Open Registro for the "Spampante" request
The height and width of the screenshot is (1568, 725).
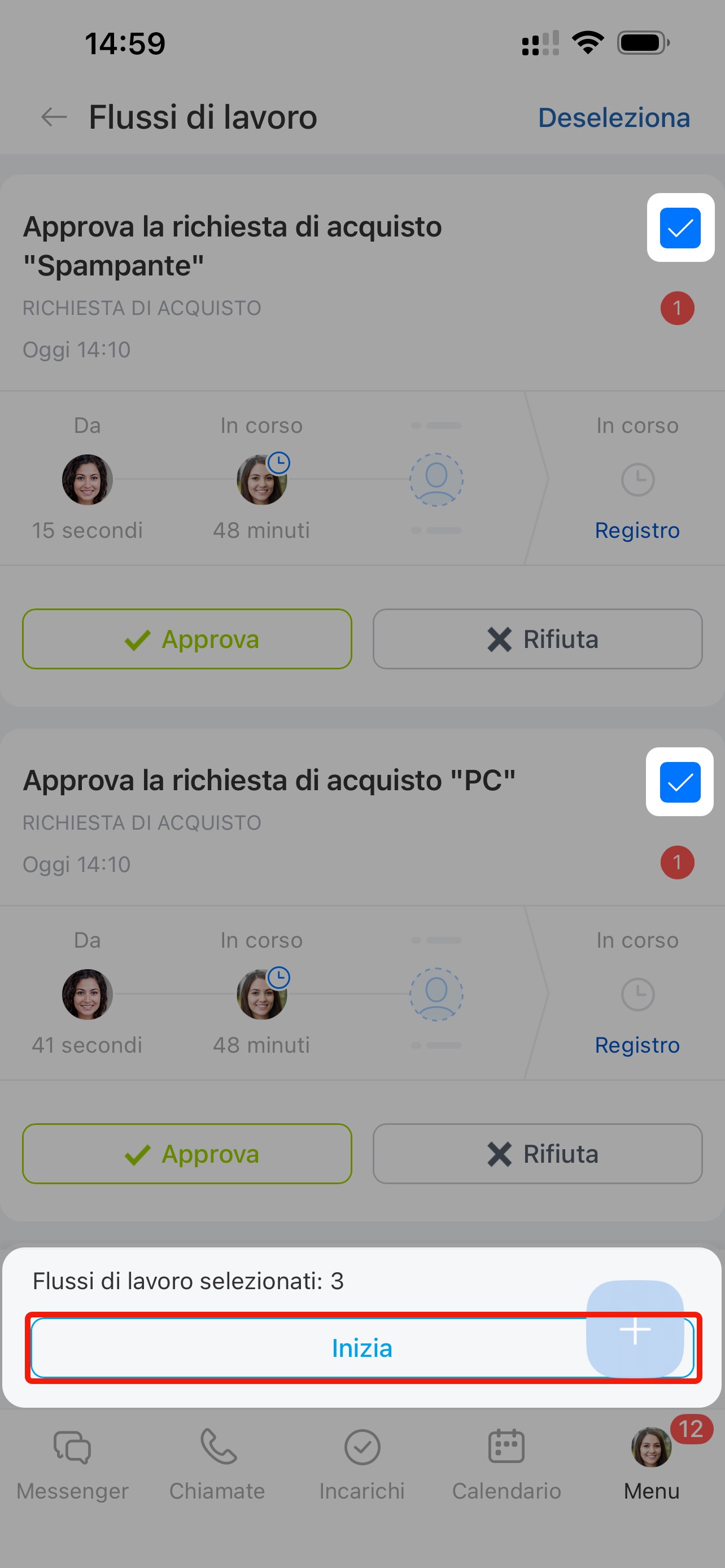tap(637, 530)
